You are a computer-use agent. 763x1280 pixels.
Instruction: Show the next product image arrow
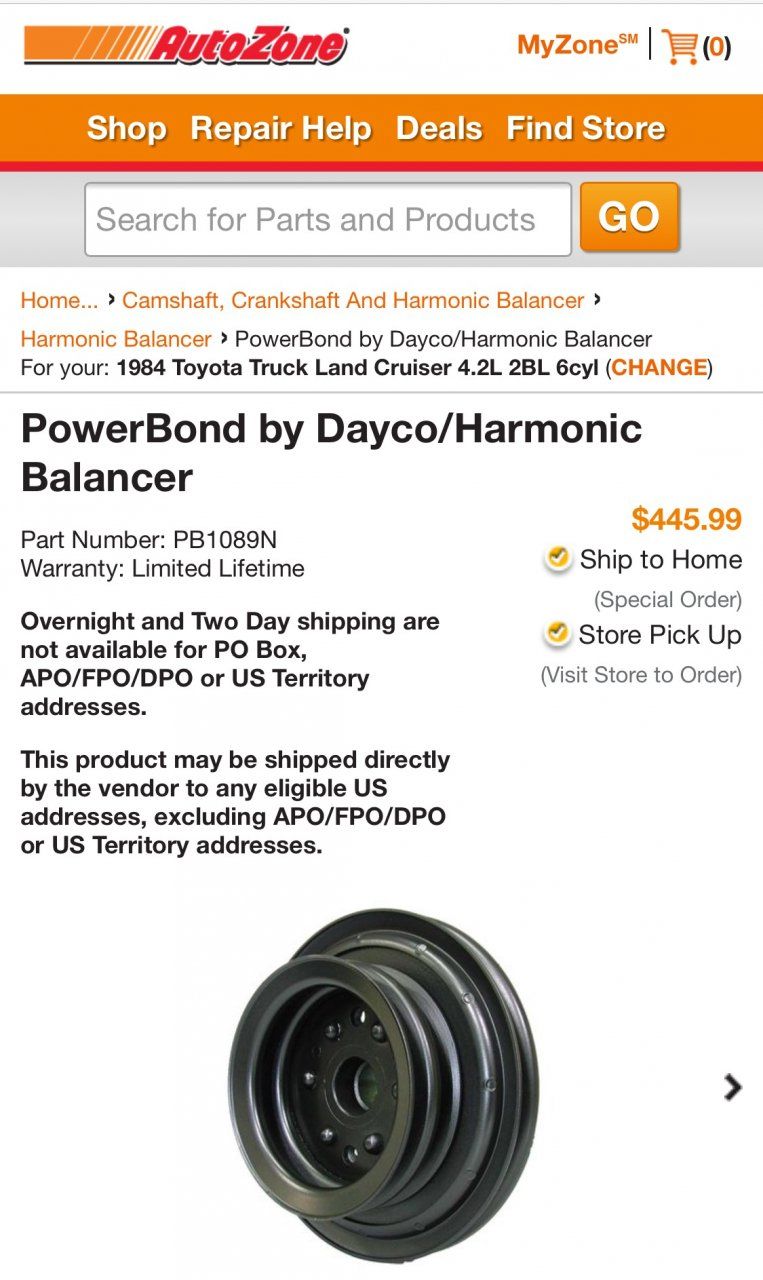pos(733,1087)
